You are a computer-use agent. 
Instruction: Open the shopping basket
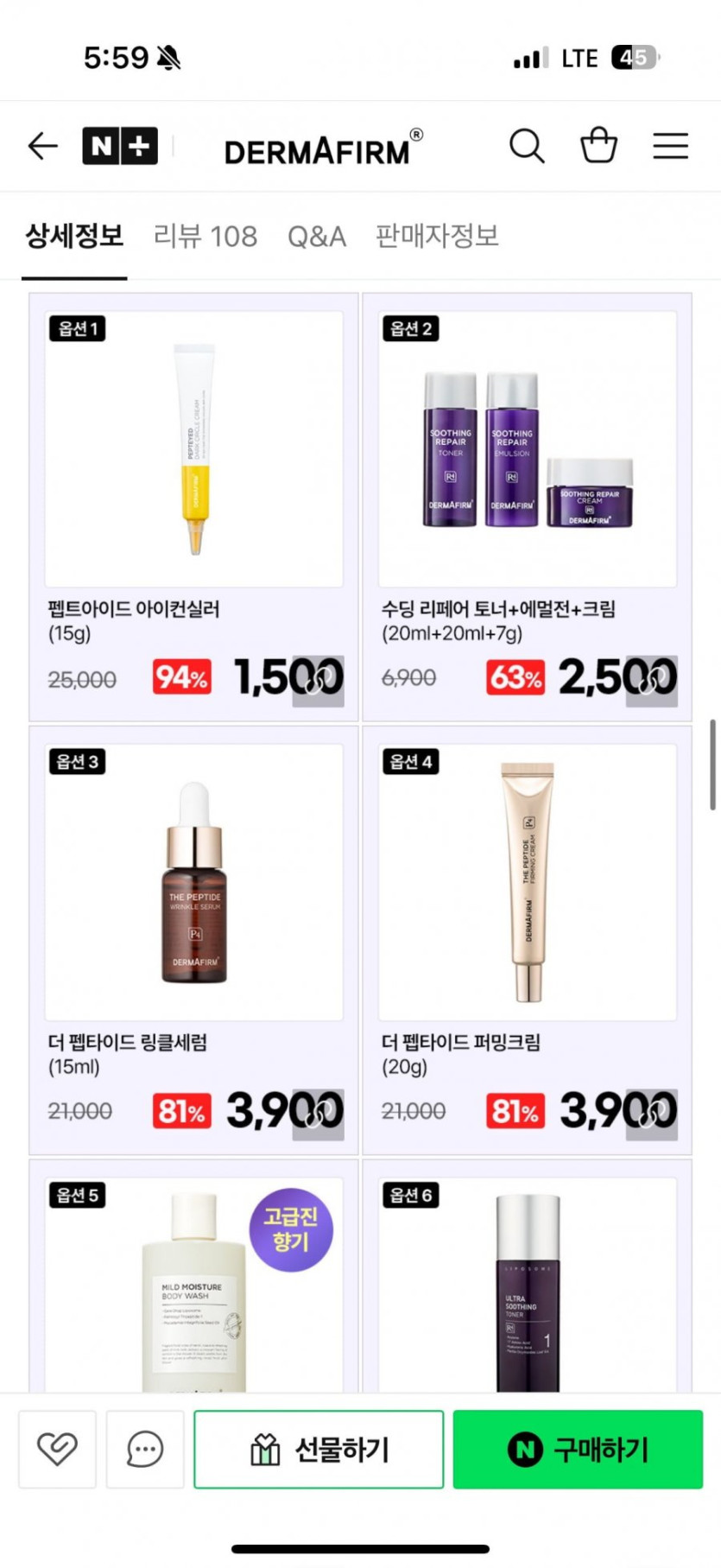(x=598, y=146)
